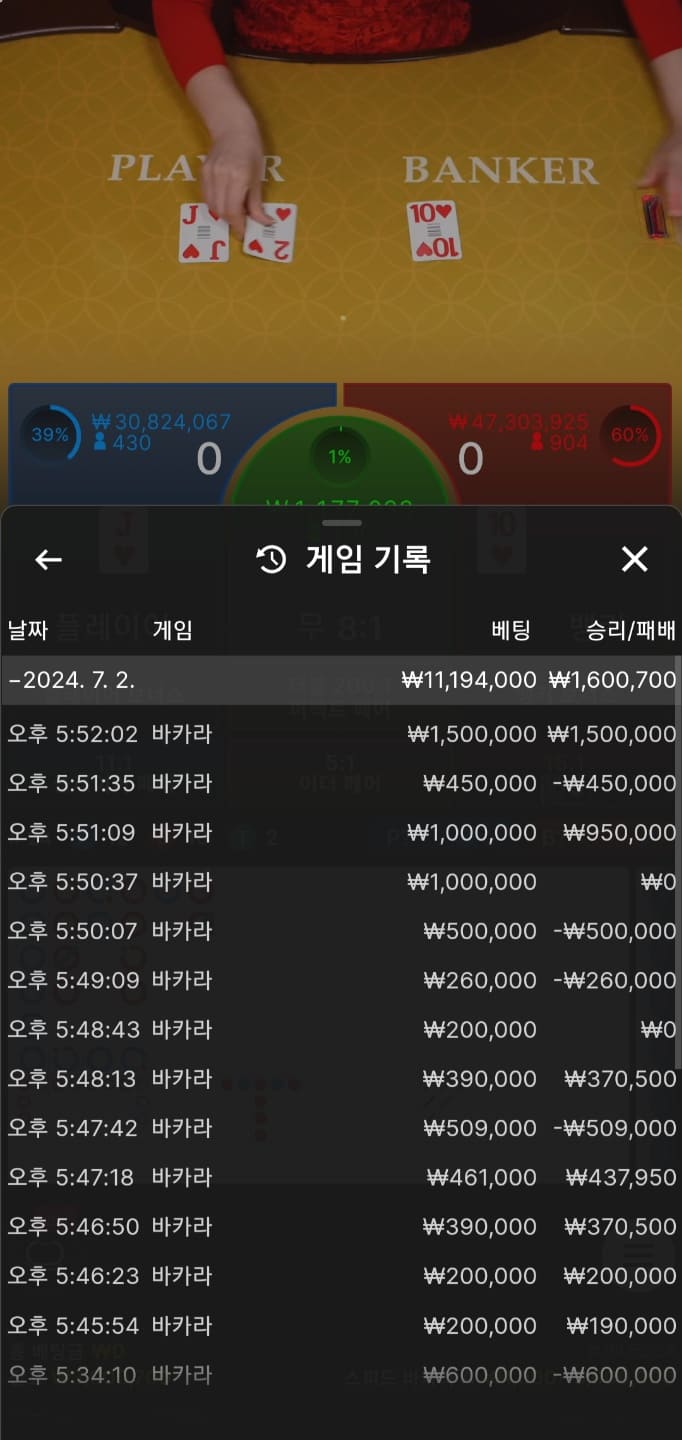Go back from game history panel
682x1440 pixels.
tap(48, 560)
